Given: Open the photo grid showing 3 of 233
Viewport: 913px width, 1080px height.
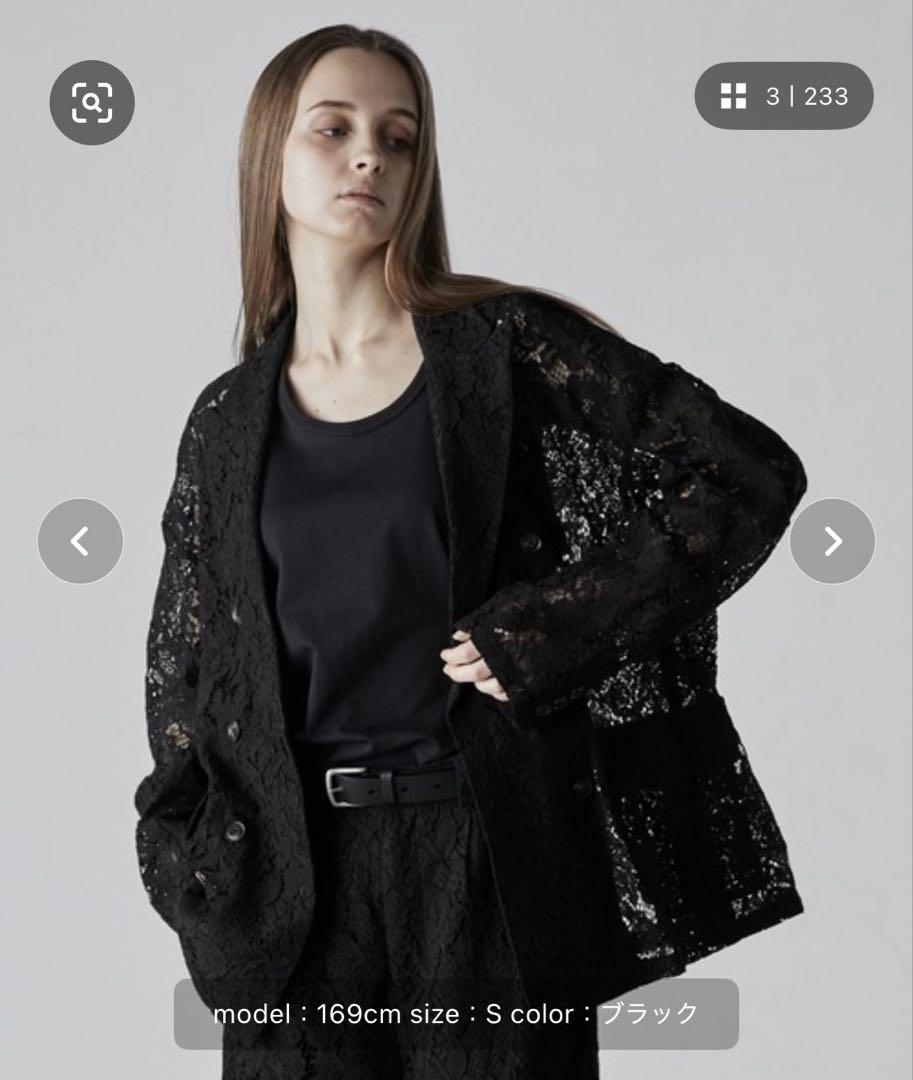Looking at the screenshot, I should coord(784,96).
